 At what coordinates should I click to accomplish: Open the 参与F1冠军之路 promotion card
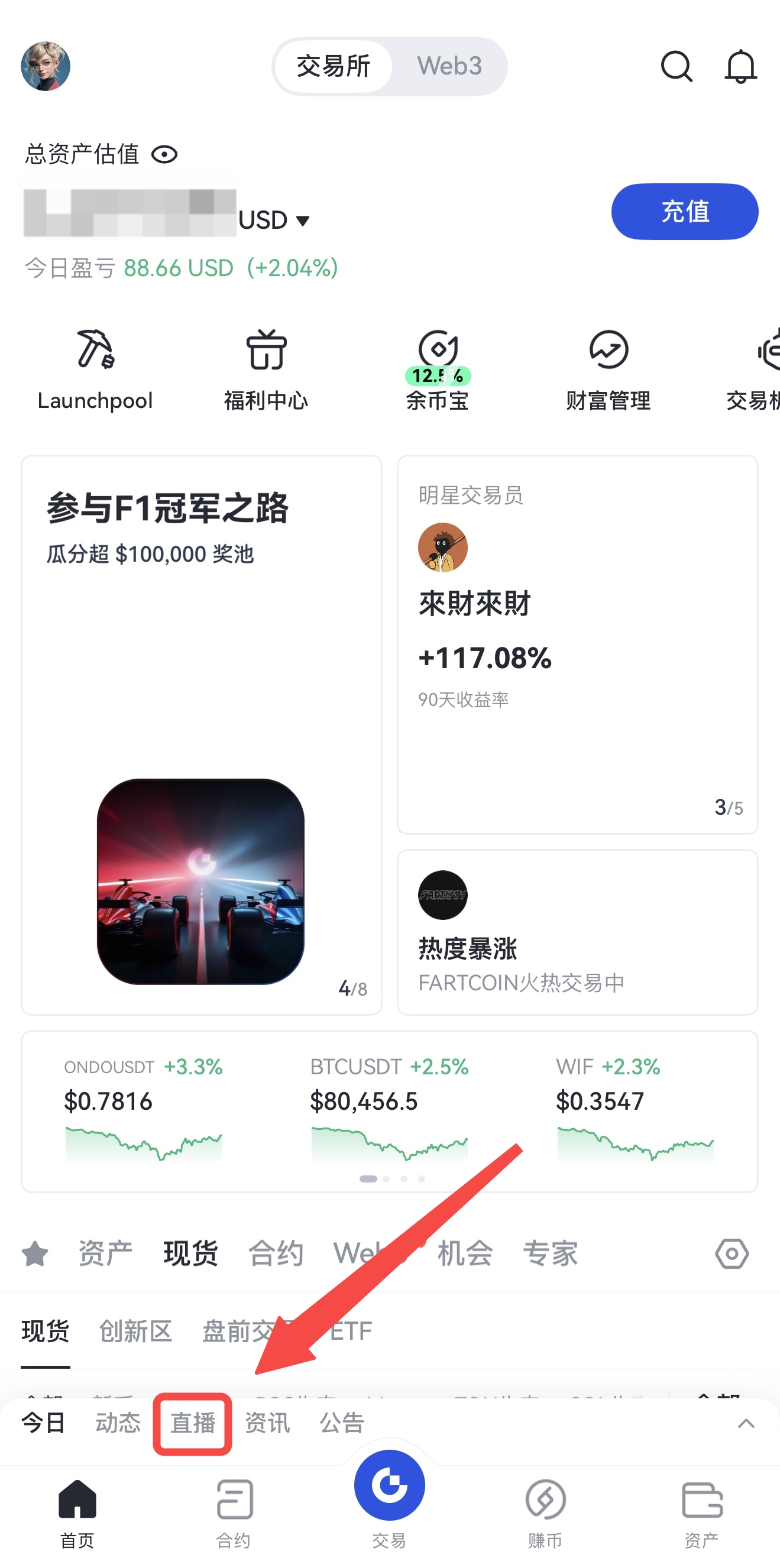(202, 734)
